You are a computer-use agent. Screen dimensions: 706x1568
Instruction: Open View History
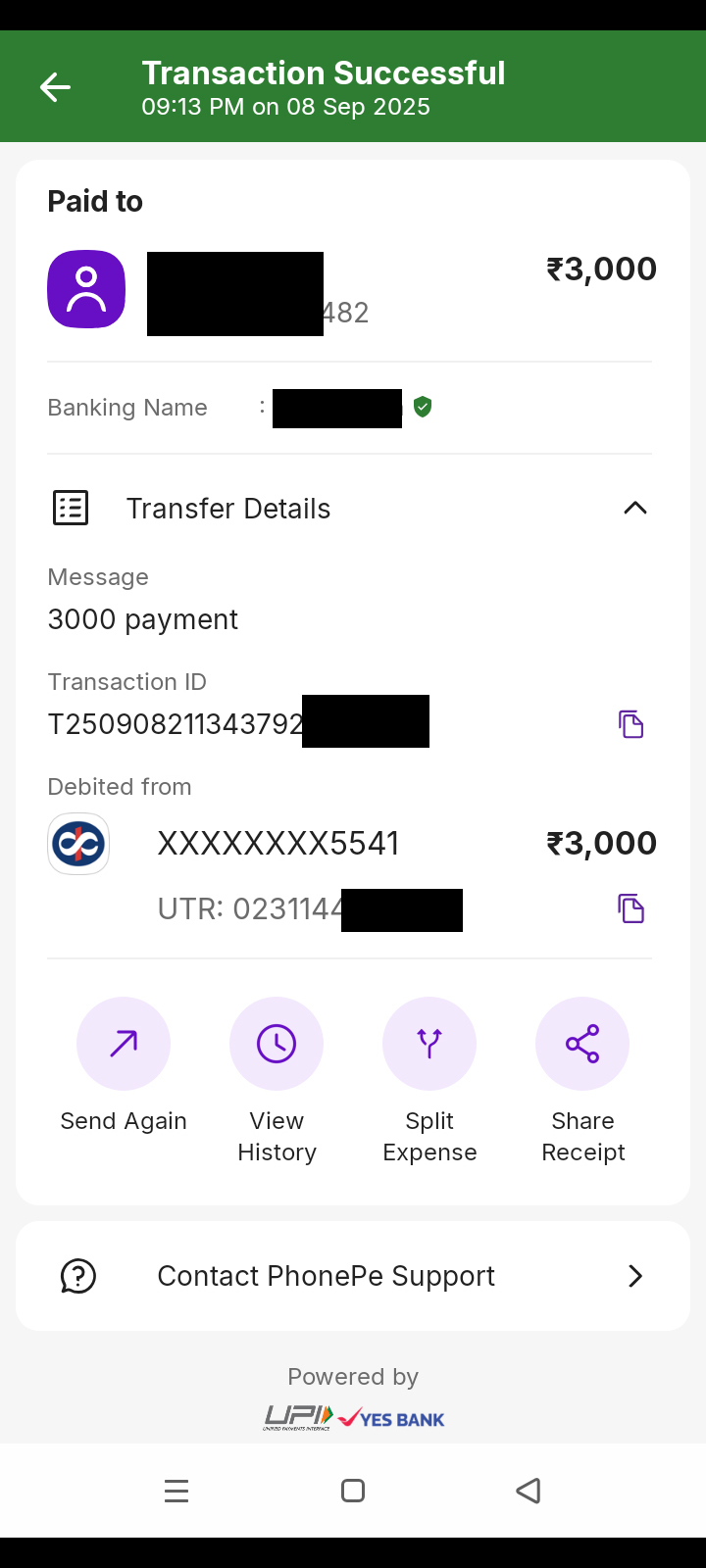point(277,1044)
